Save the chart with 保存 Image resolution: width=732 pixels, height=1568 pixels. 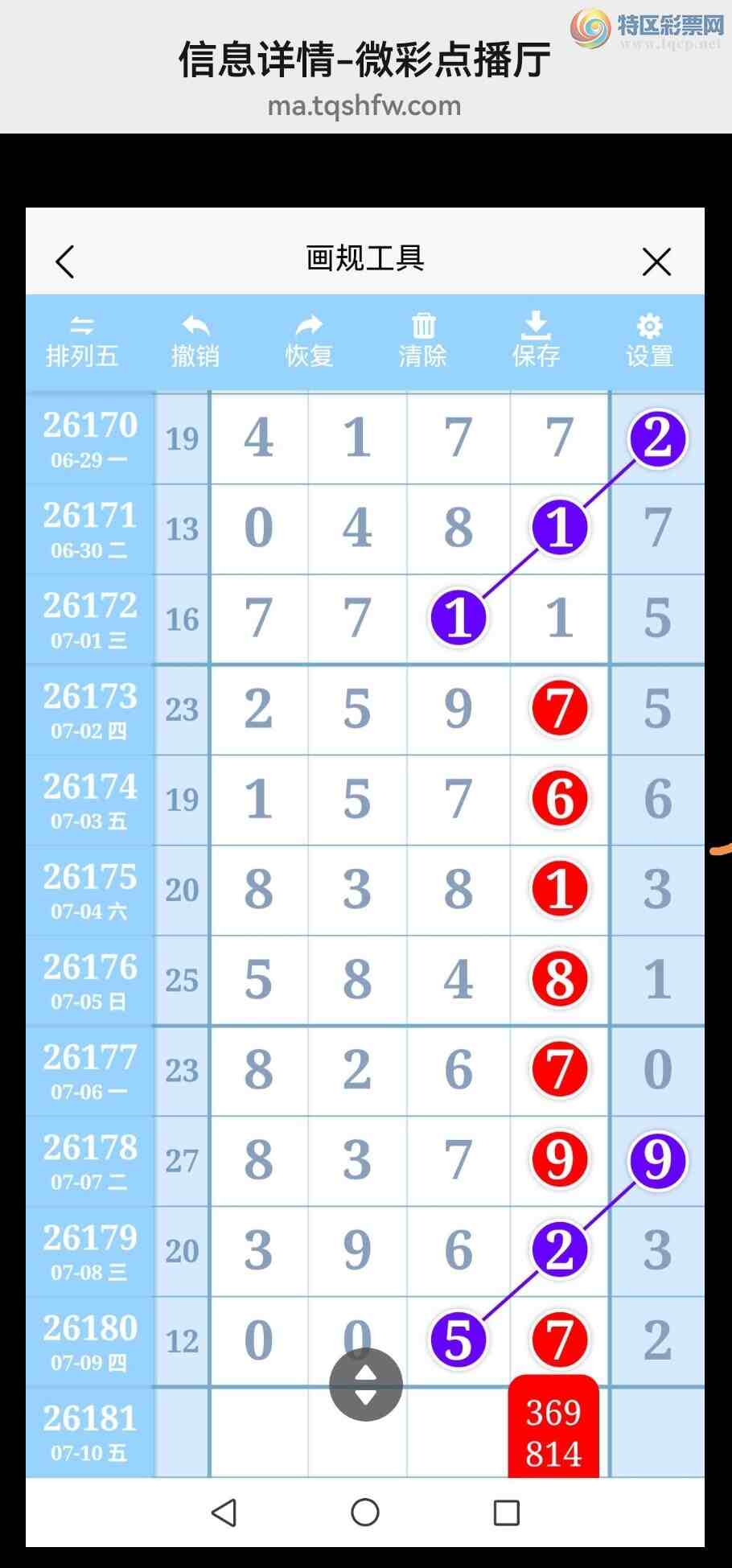pos(536,340)
